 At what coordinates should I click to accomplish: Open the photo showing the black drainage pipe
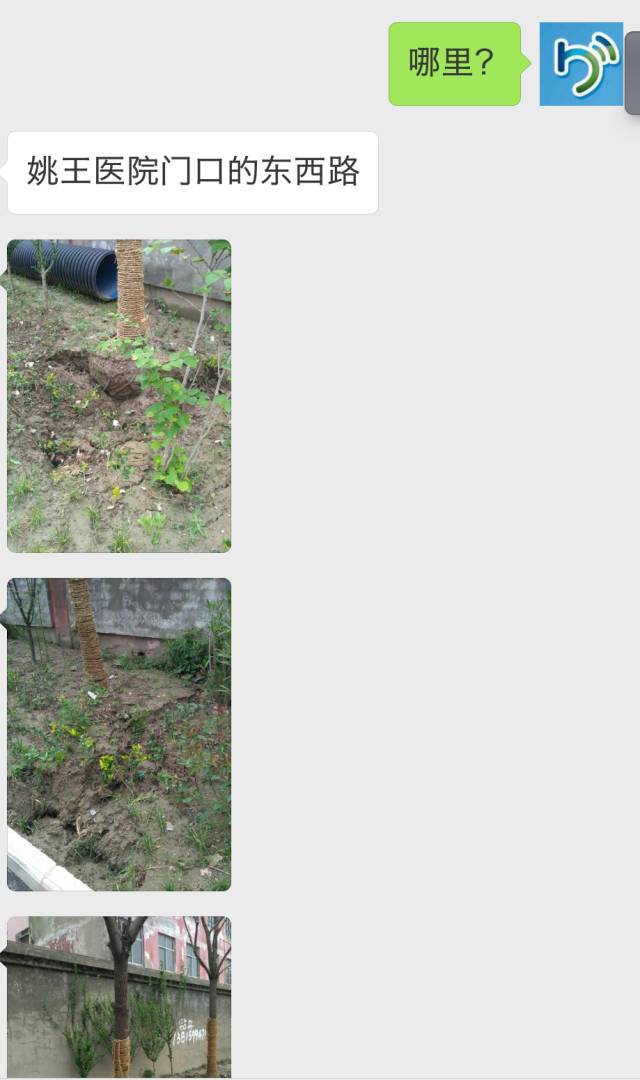[119, 395]
